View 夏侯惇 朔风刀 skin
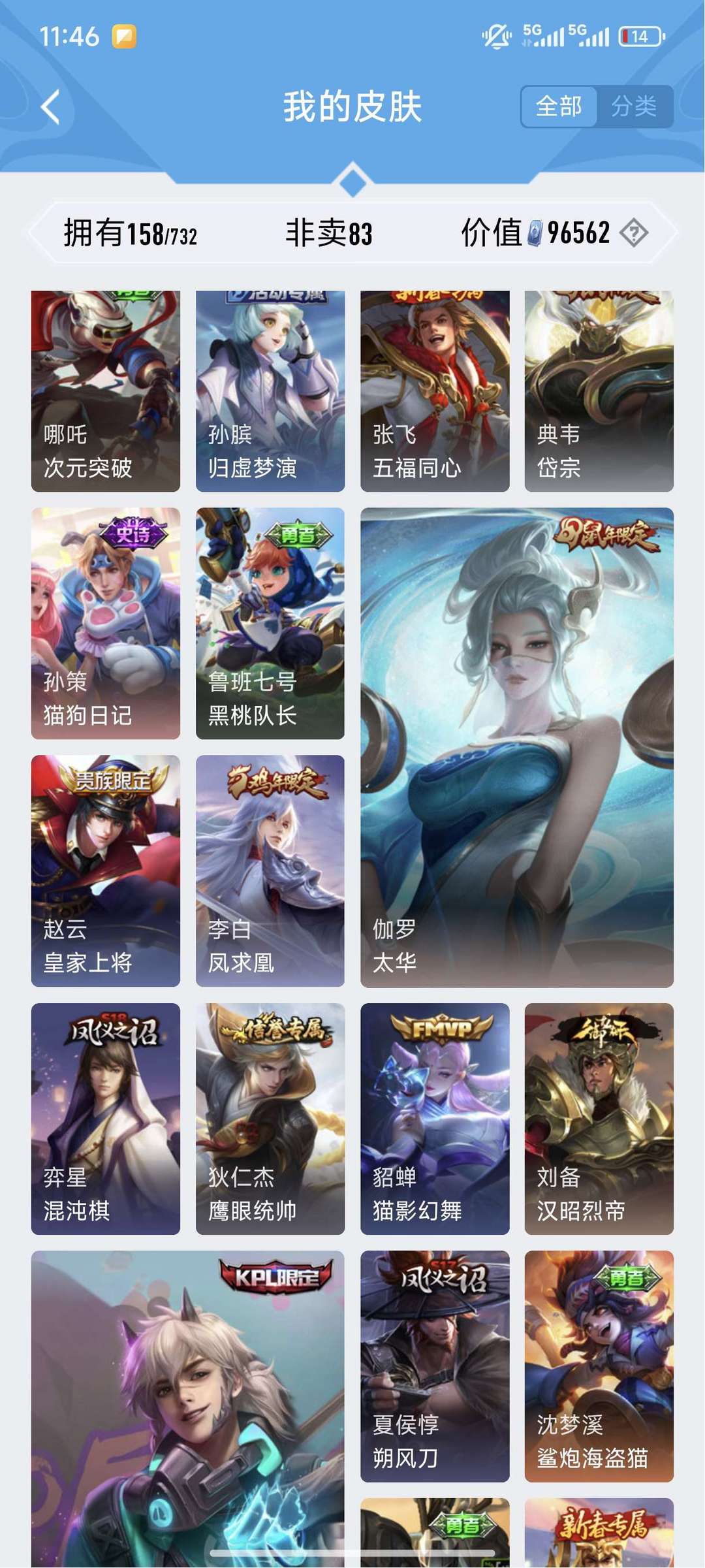 (435, 1366)
